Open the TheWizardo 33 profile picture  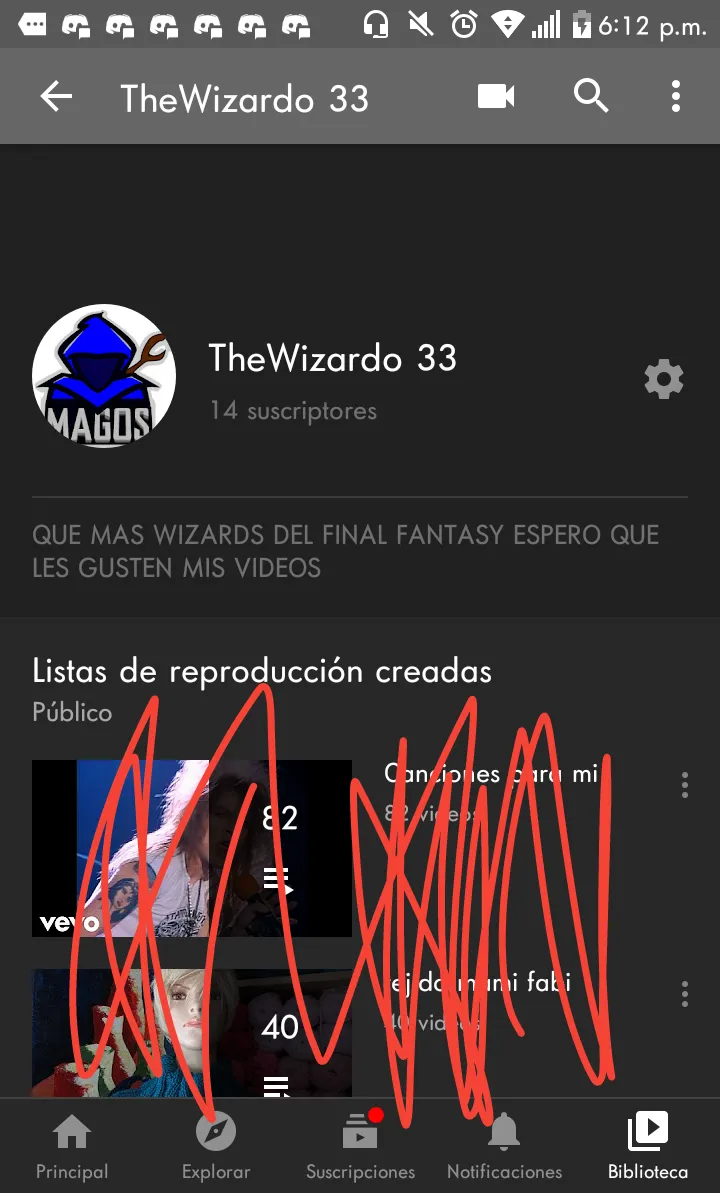coord(104,376)
